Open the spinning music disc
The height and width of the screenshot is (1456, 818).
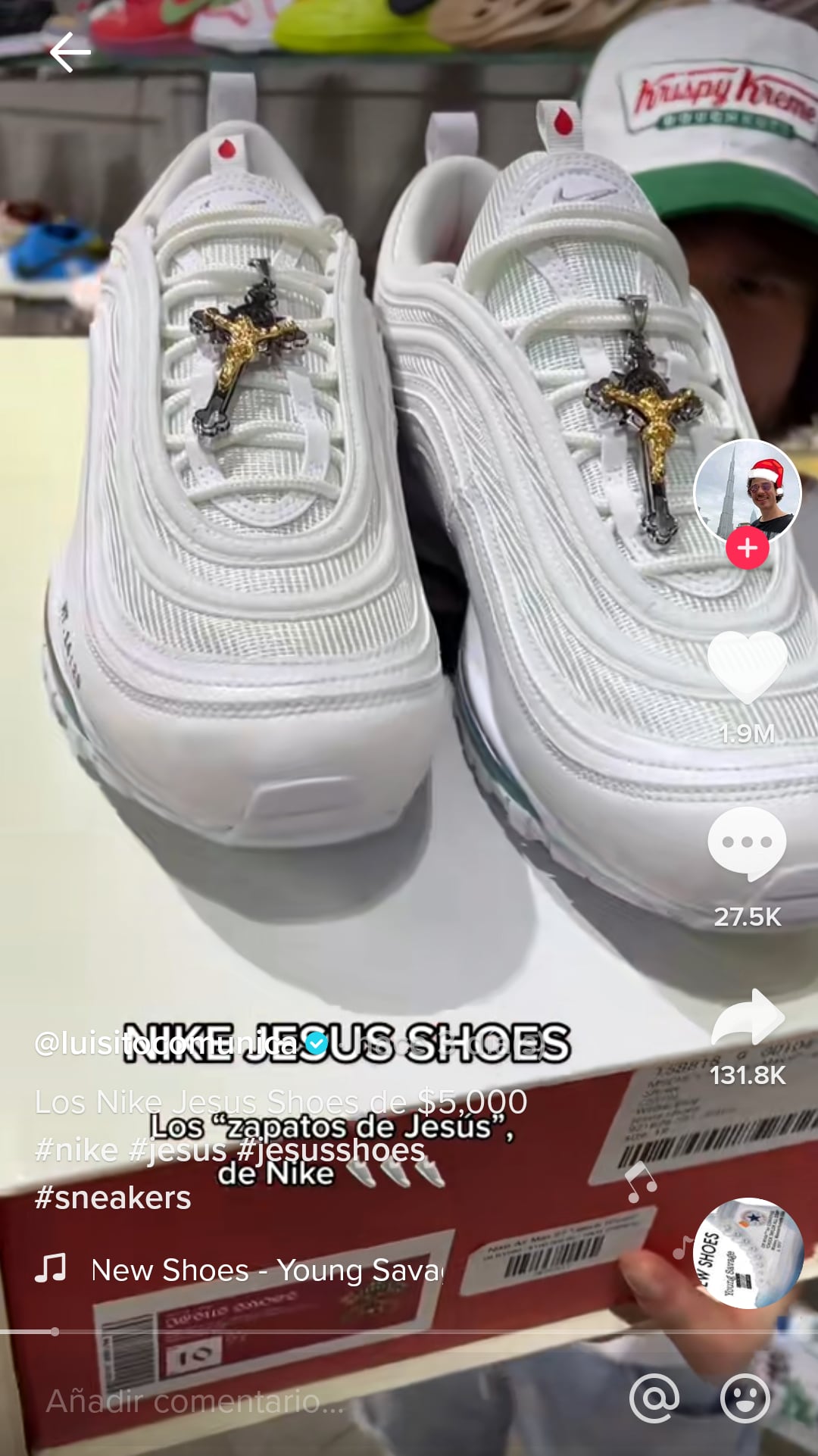coord(747,1253)
